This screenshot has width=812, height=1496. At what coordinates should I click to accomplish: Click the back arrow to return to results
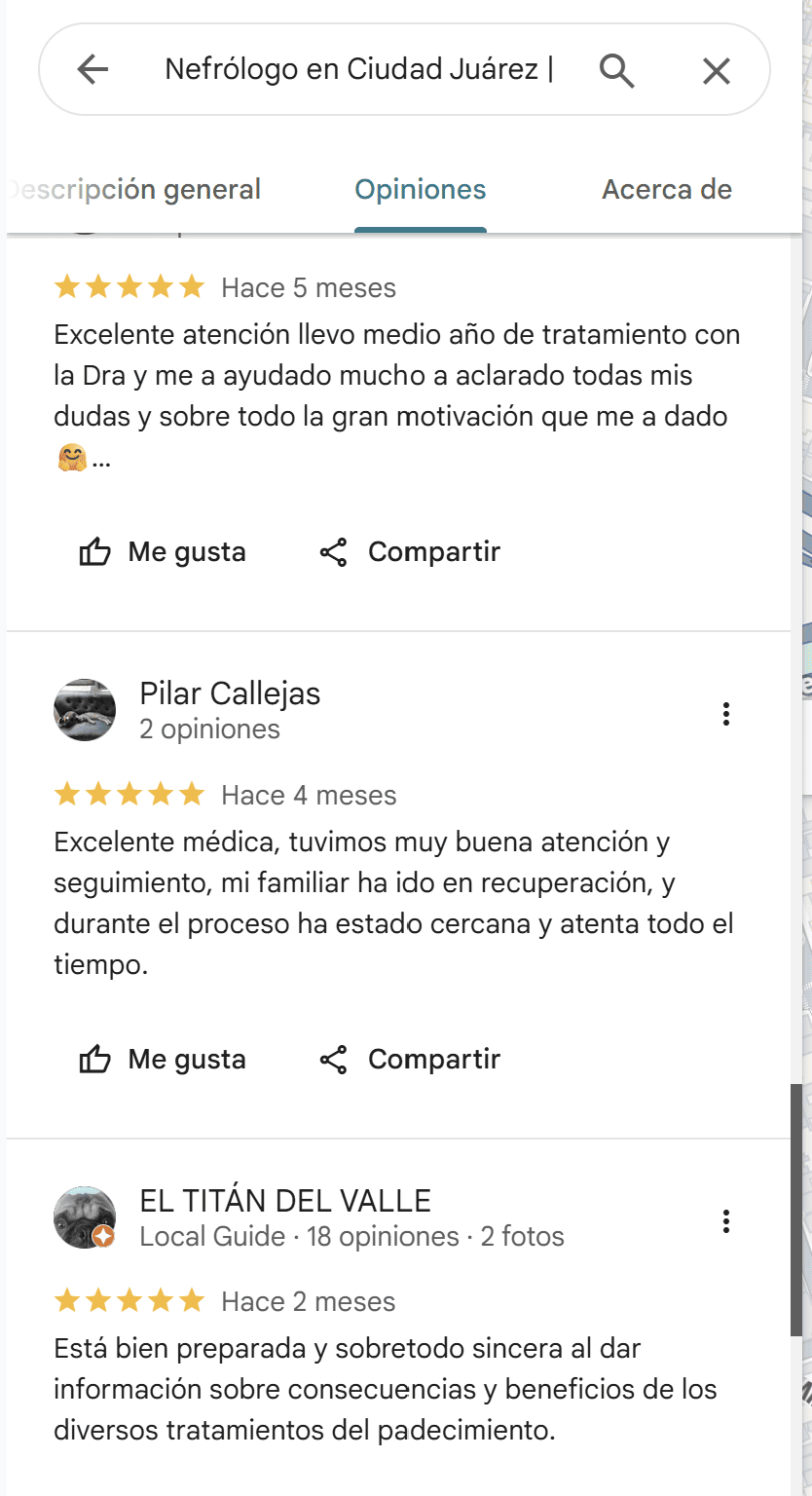point(92,69)
